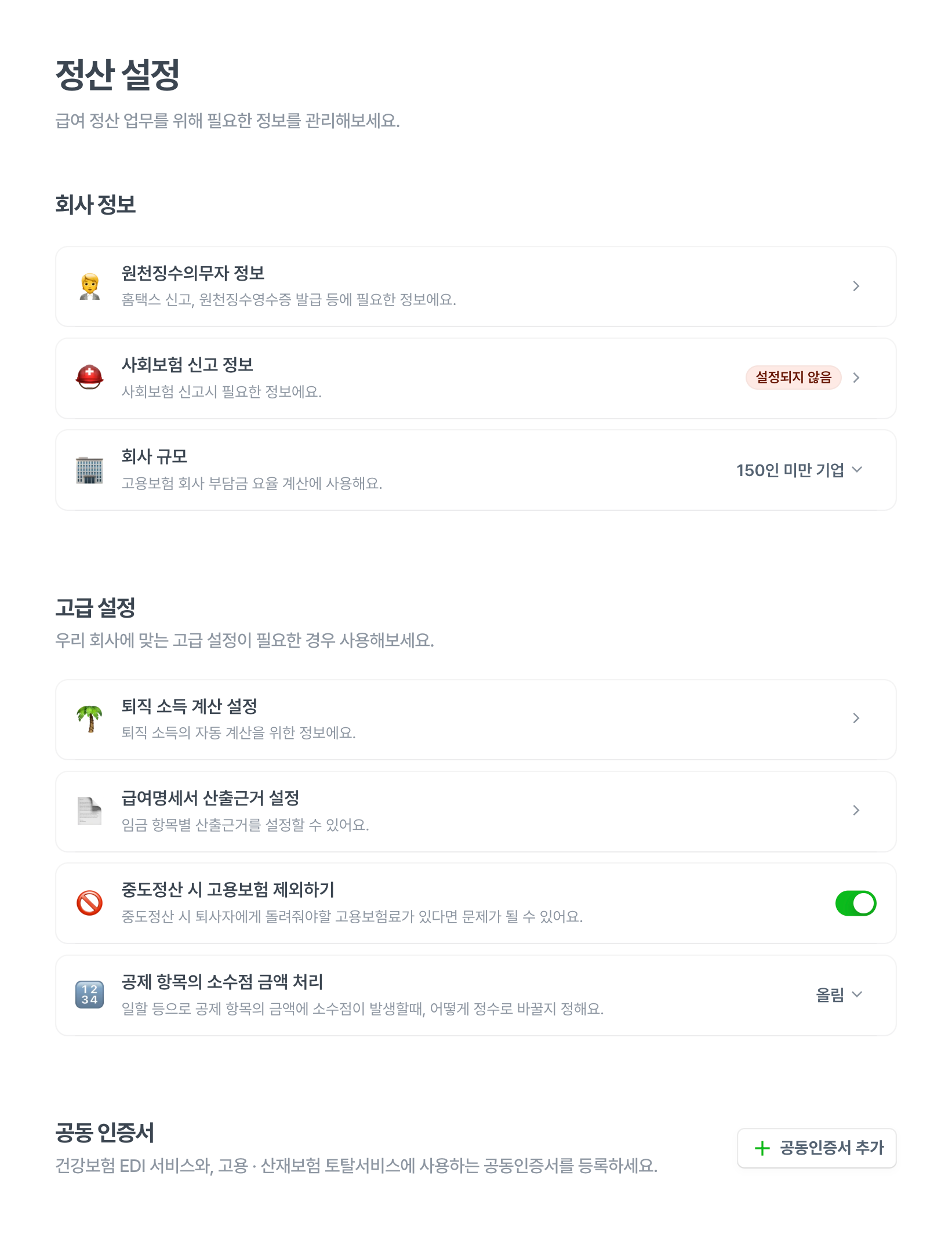
Task: Tap 공동인증서 추가 button
Action: coord(816,1148)
